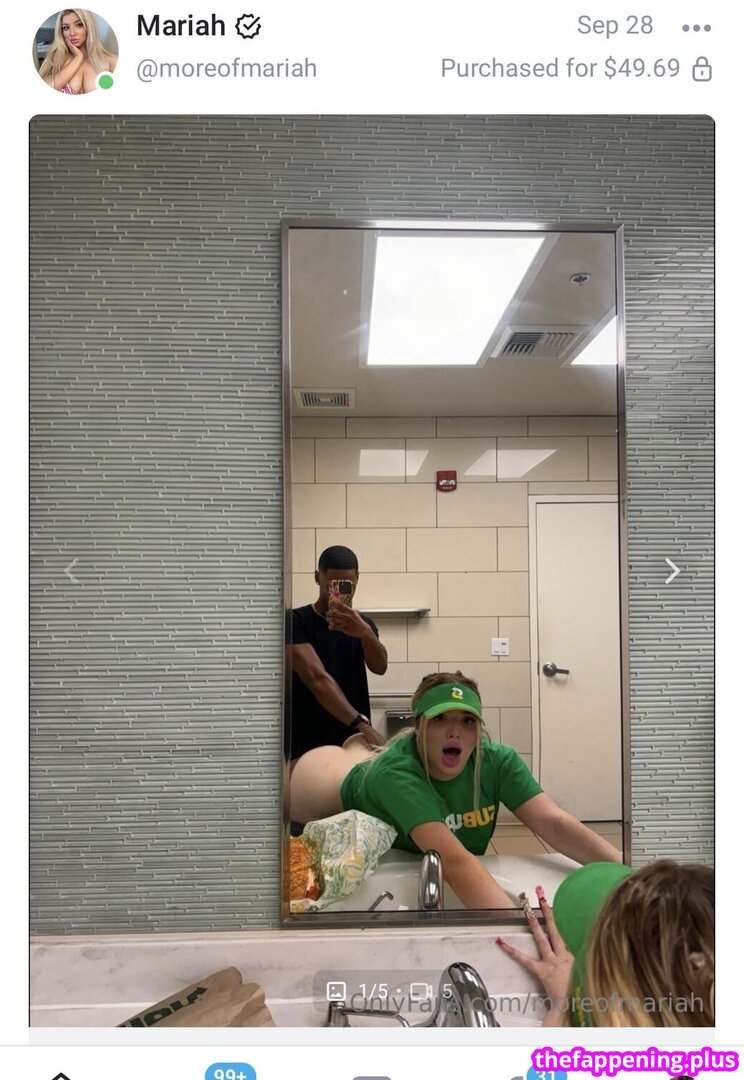Go to the @moreofmariah profile page

[226, 68]
